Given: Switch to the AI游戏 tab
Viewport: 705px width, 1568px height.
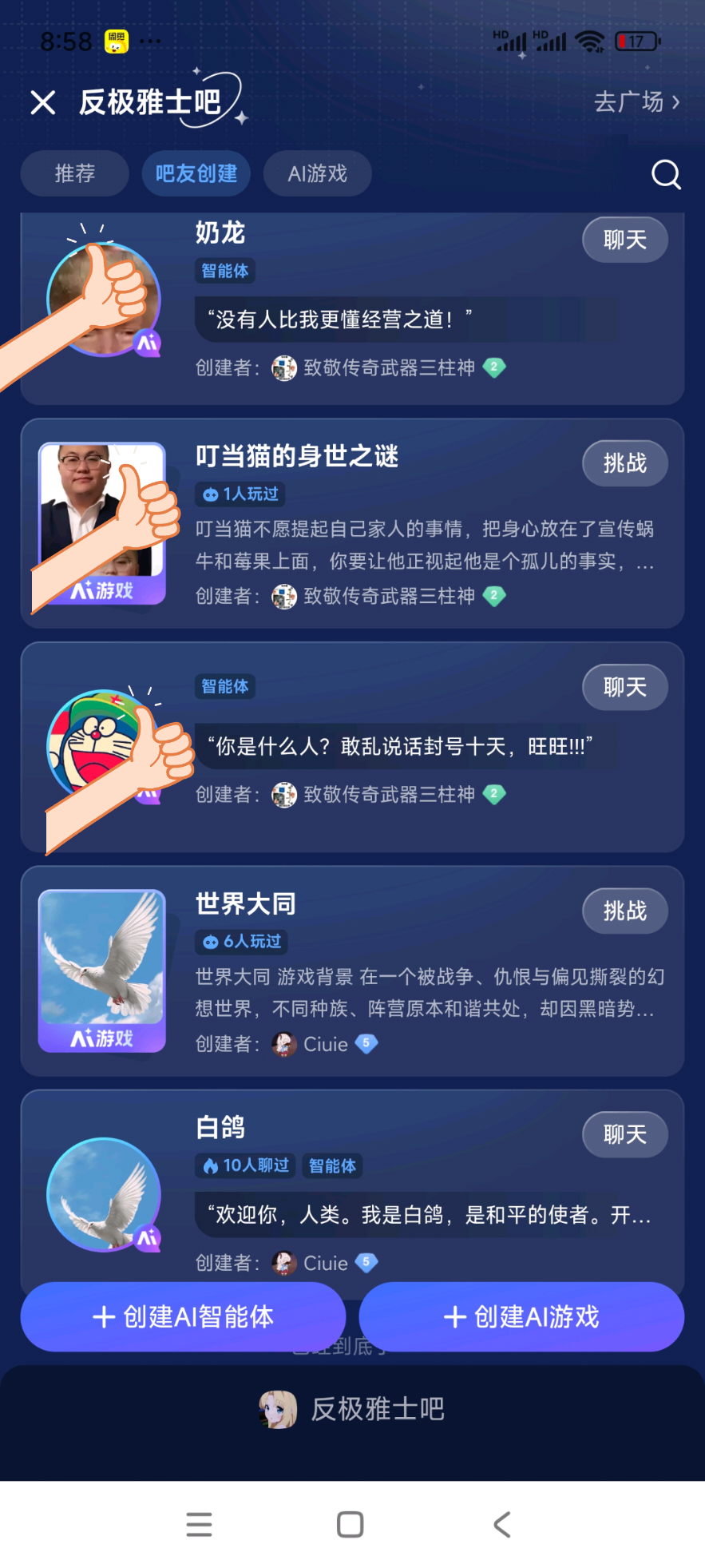Looking at the screenshot, I should coord(317,173).
